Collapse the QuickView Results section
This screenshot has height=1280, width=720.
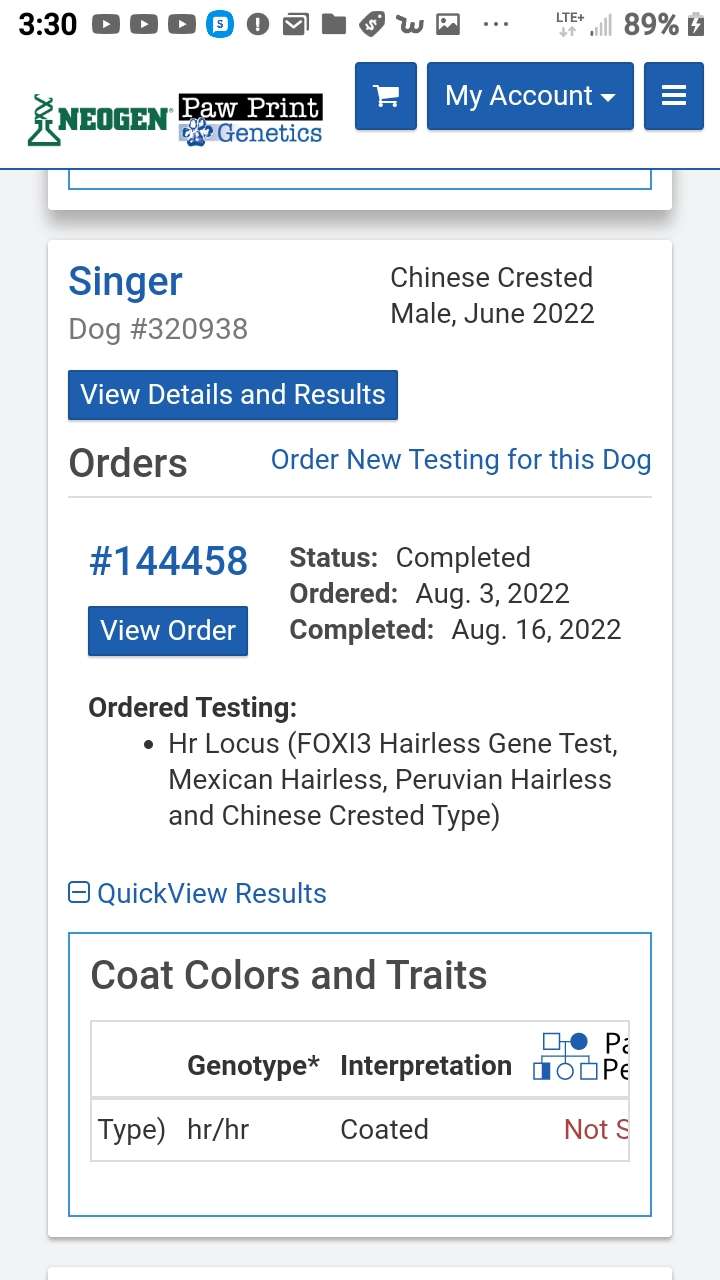point(198,893)
